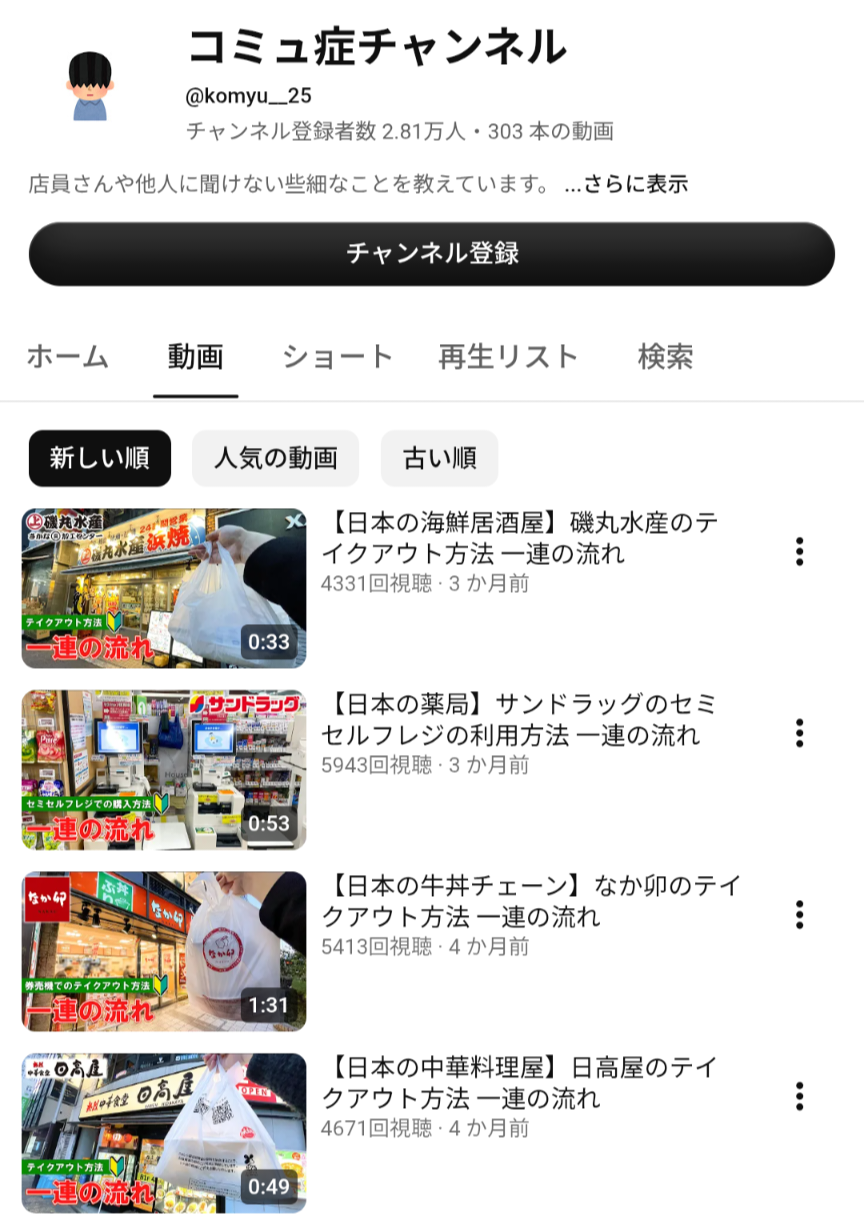Open the 検索 tab
Screen dimensions: 864x1226
click(x=665, y=357)
